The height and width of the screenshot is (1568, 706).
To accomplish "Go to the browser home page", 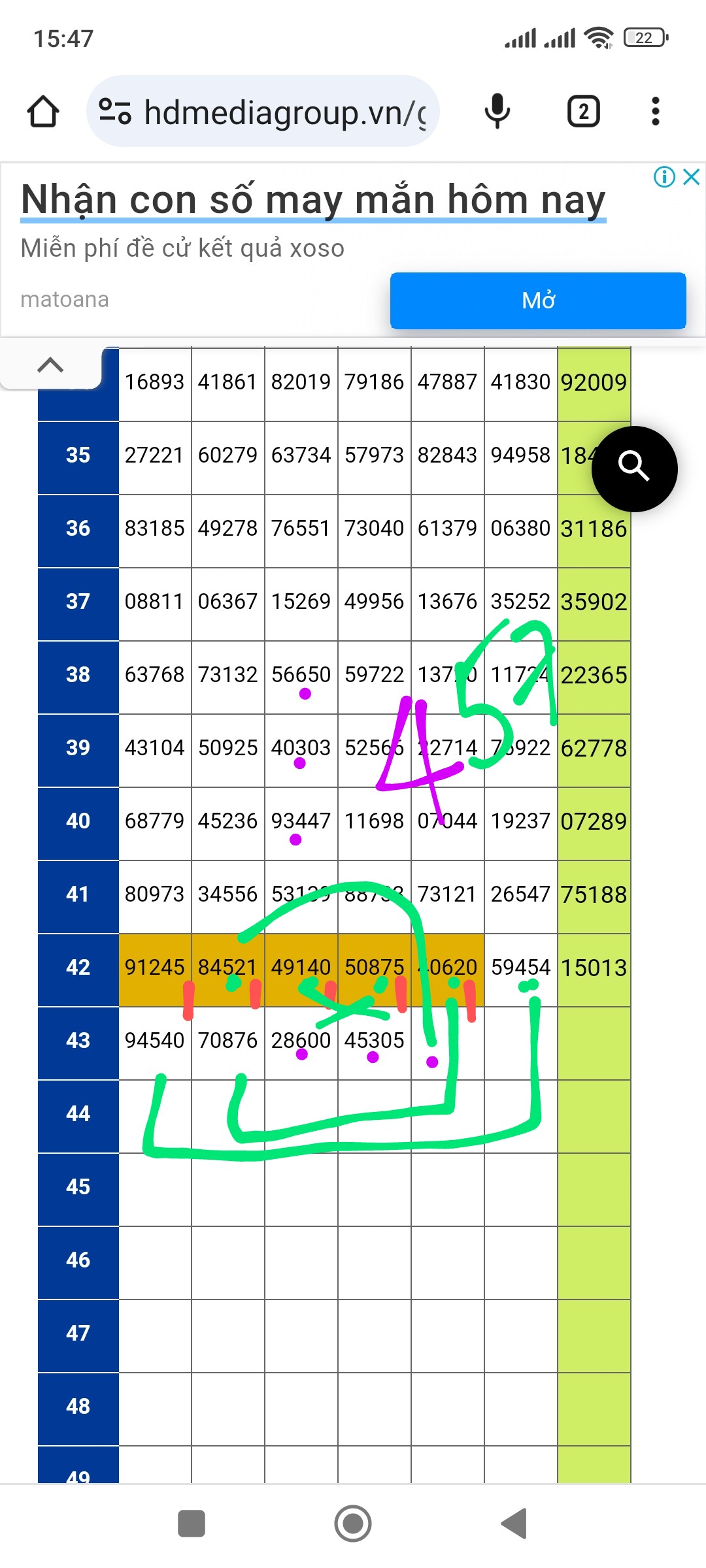I will tap(43, 112).
